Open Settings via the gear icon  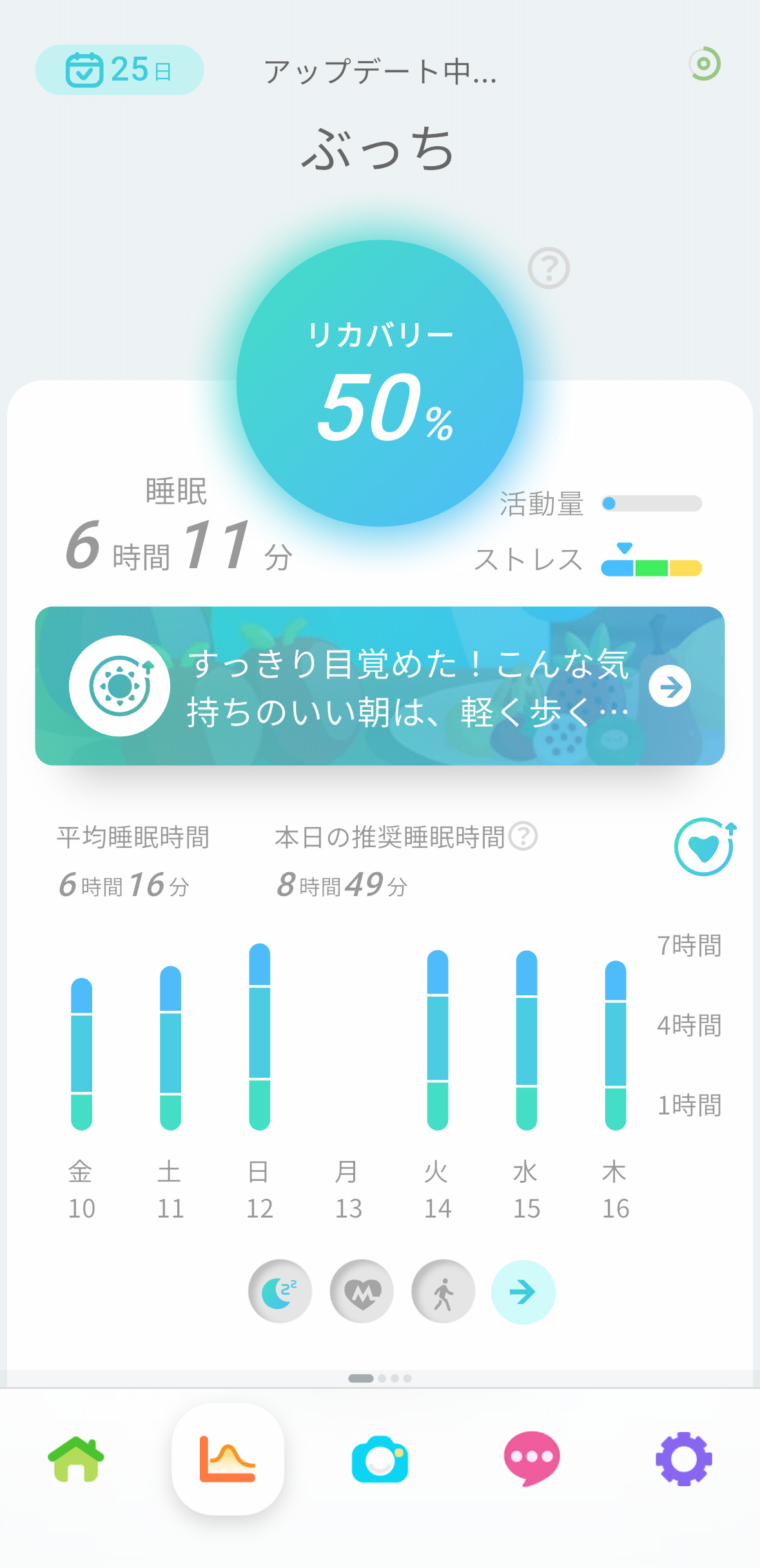(x=684, y=1459)
